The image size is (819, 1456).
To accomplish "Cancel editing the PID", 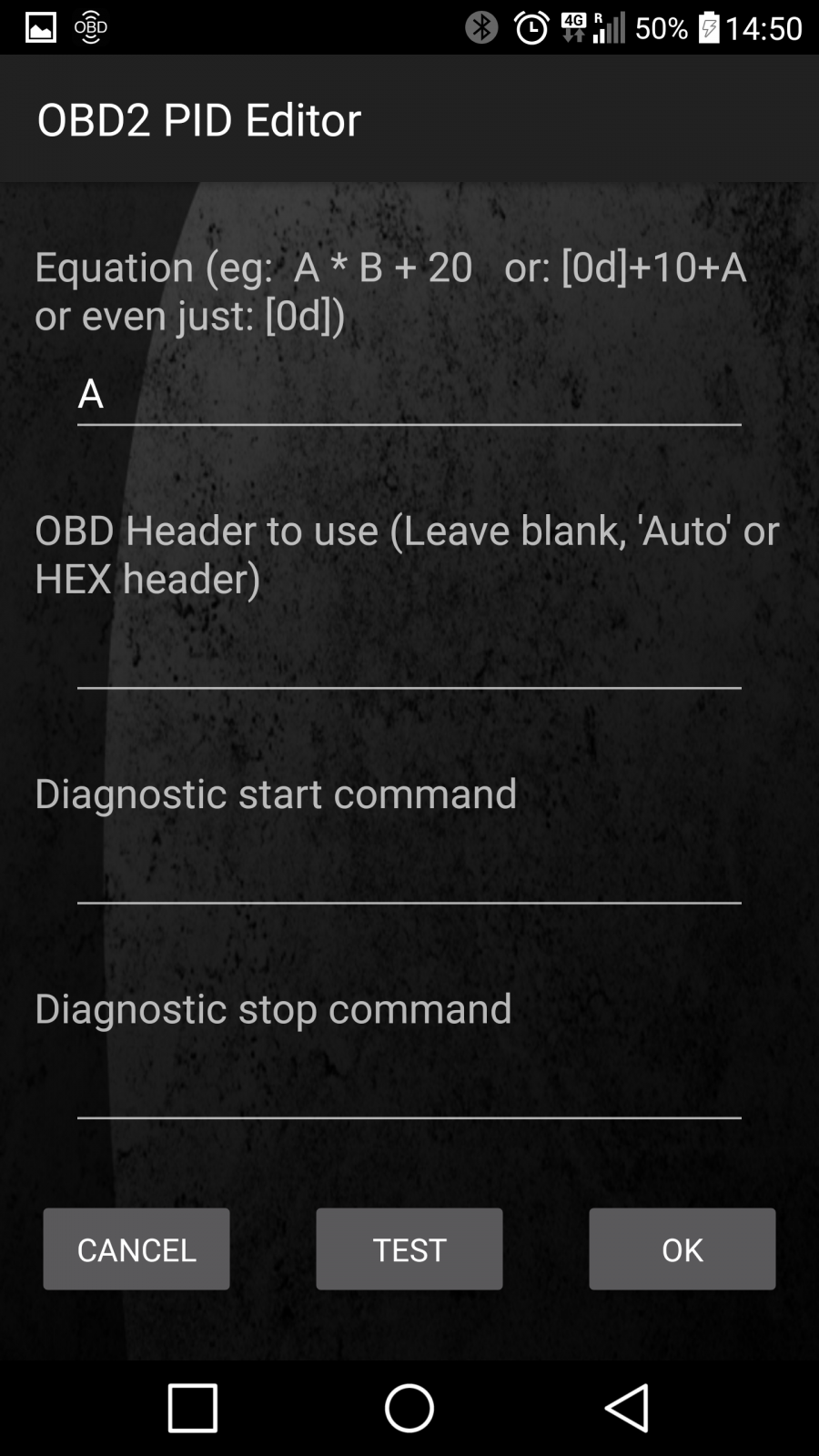I will click(x=136, y=1249).
